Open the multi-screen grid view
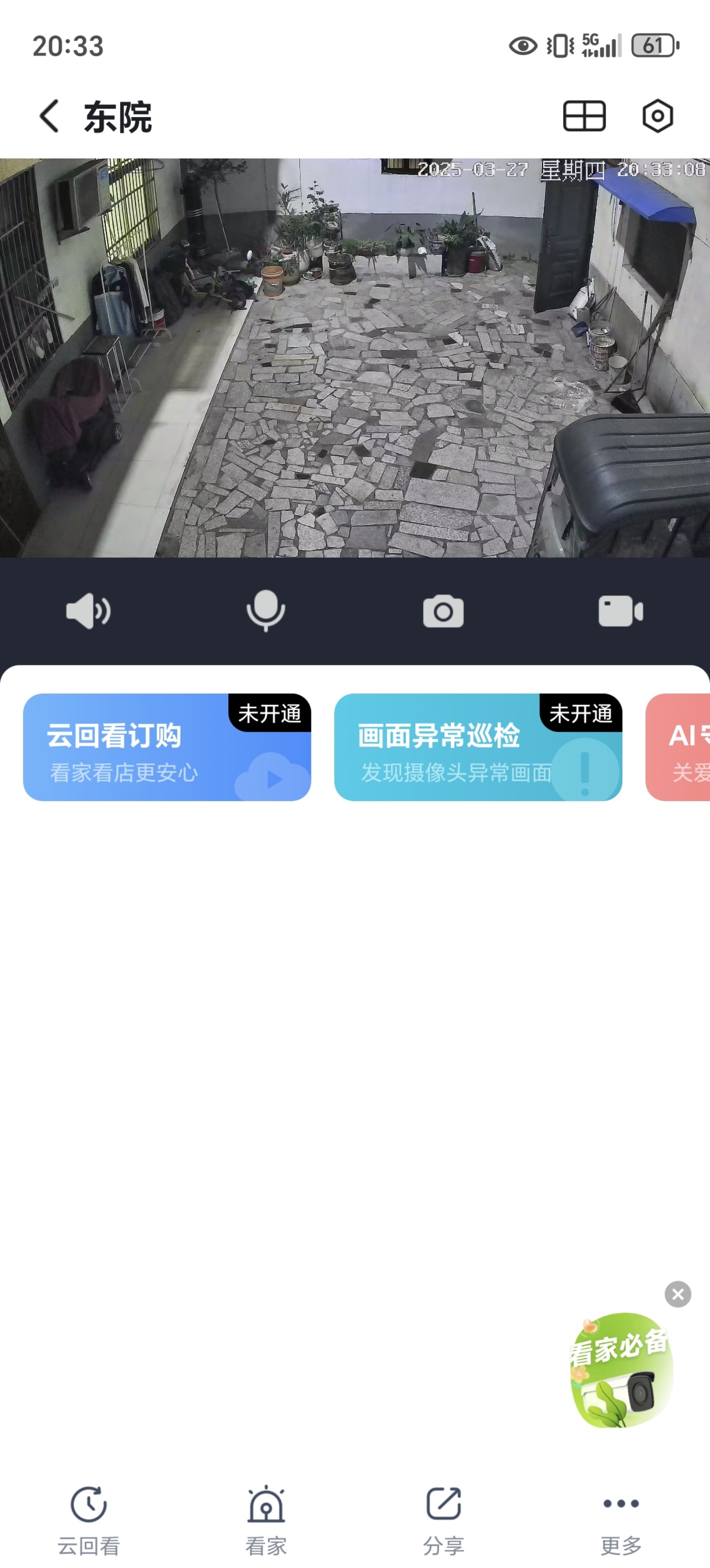Screen dimensions: 710x1568 [584, 116]
